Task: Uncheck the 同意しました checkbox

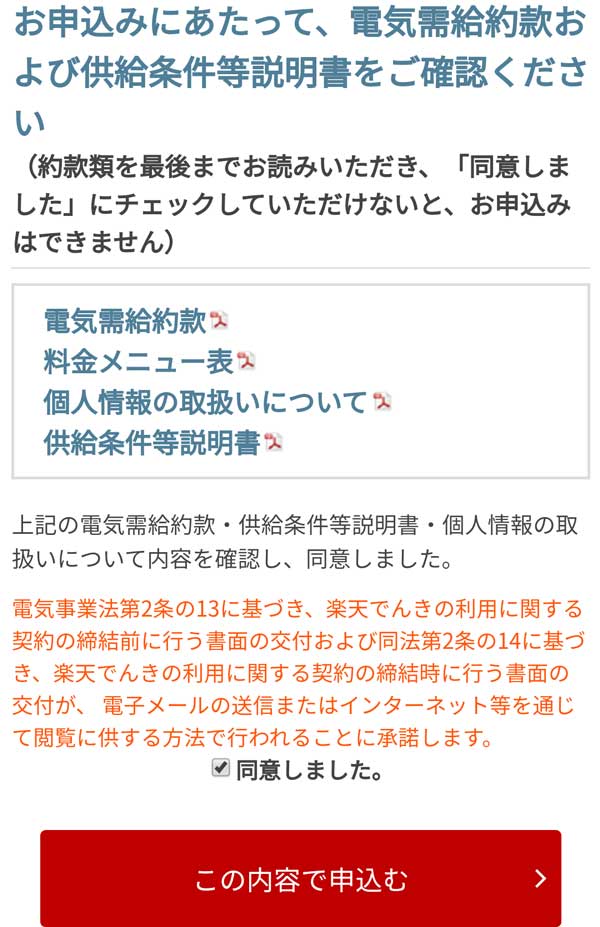Action: tap(221, 768)
